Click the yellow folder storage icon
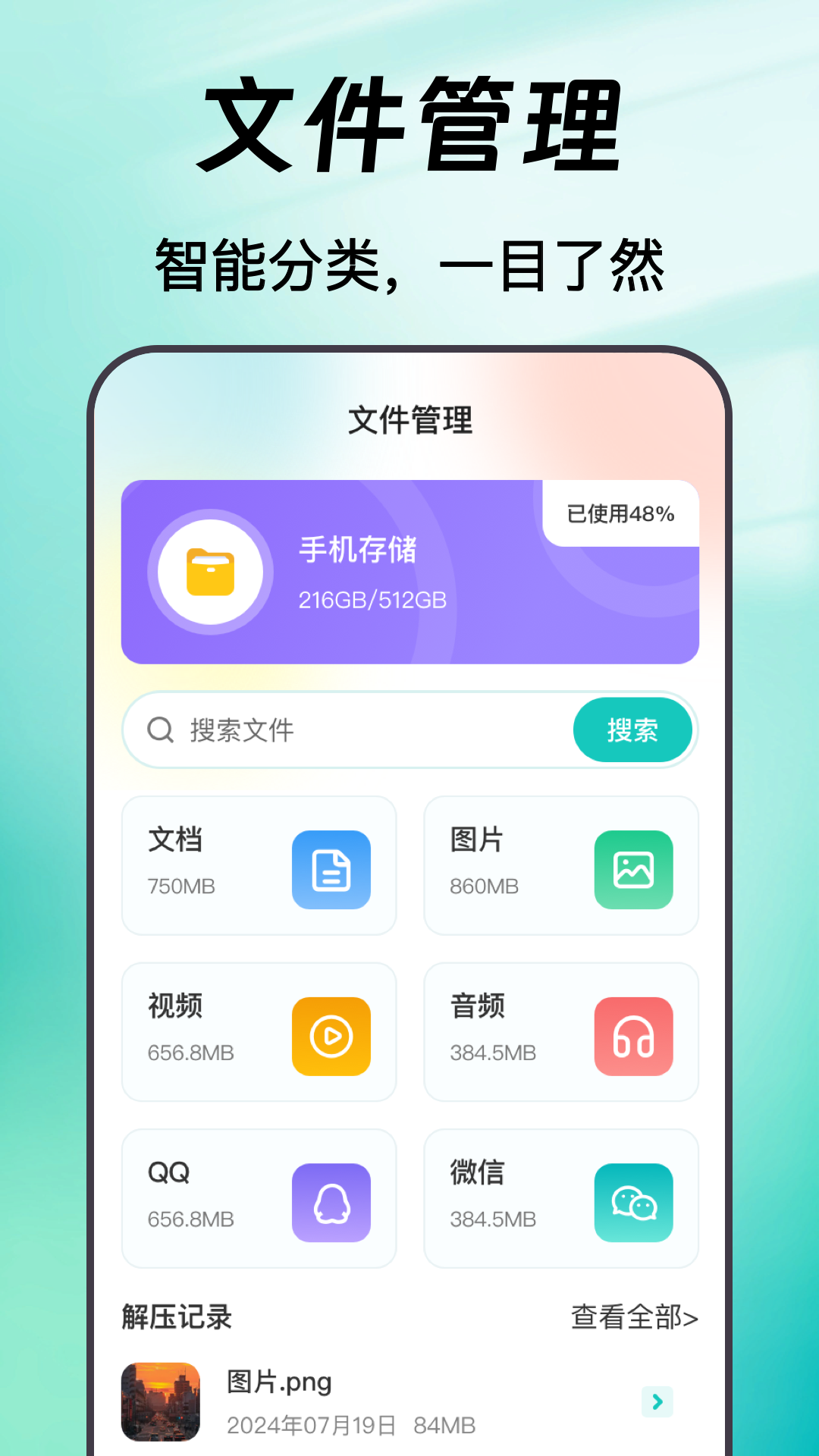 click(x=209, y=572)
